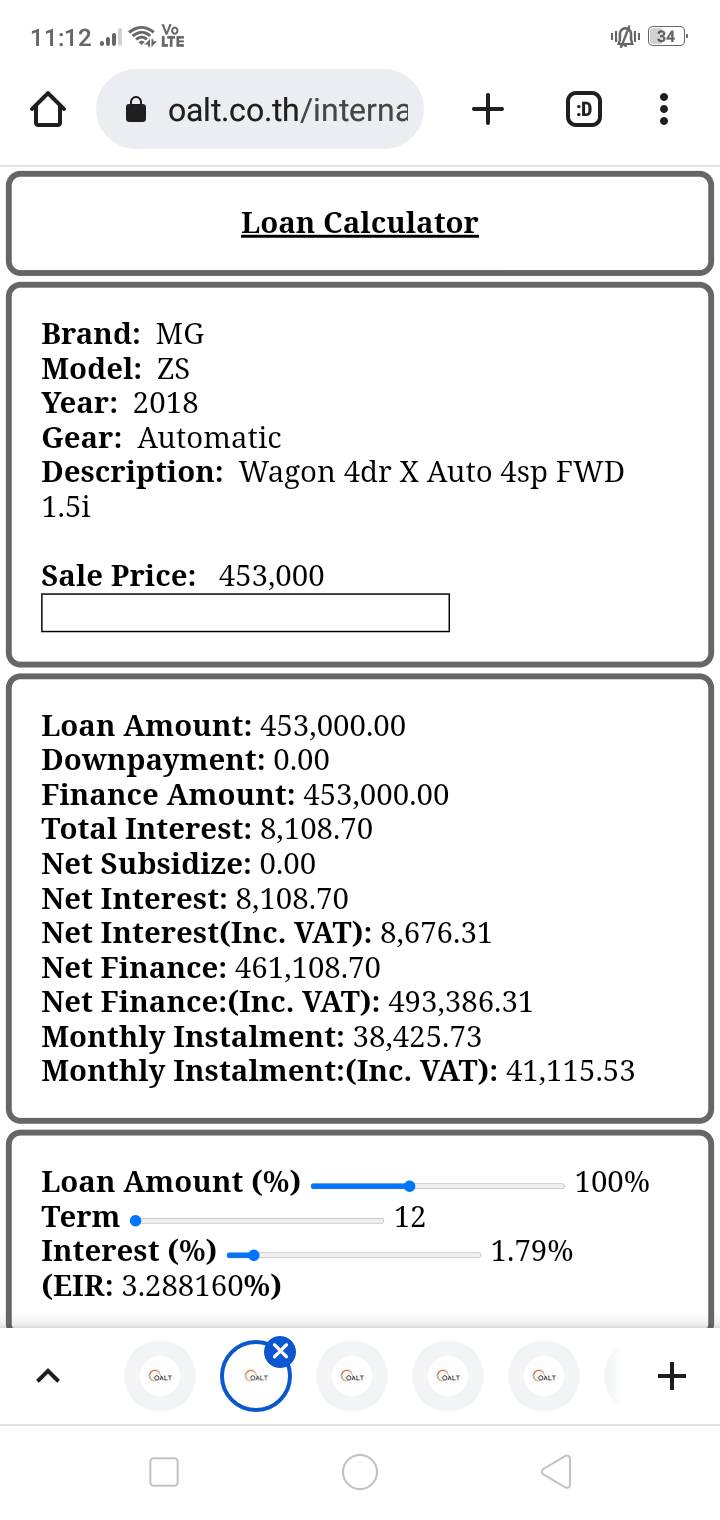Adjust the Interest (%) slider
Viewport: 720px width, 1520px height.
click(254, 1255)
